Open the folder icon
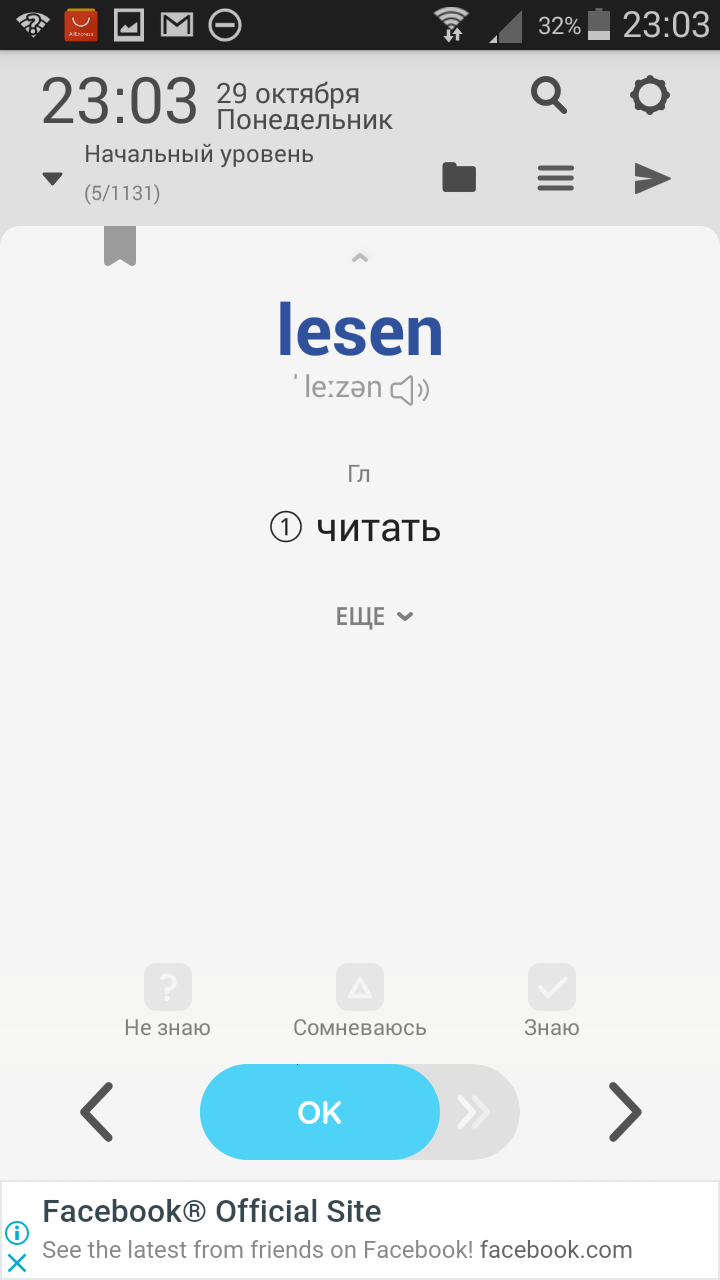This screenshot has height=1280, width=720. (x=459, y=178)
